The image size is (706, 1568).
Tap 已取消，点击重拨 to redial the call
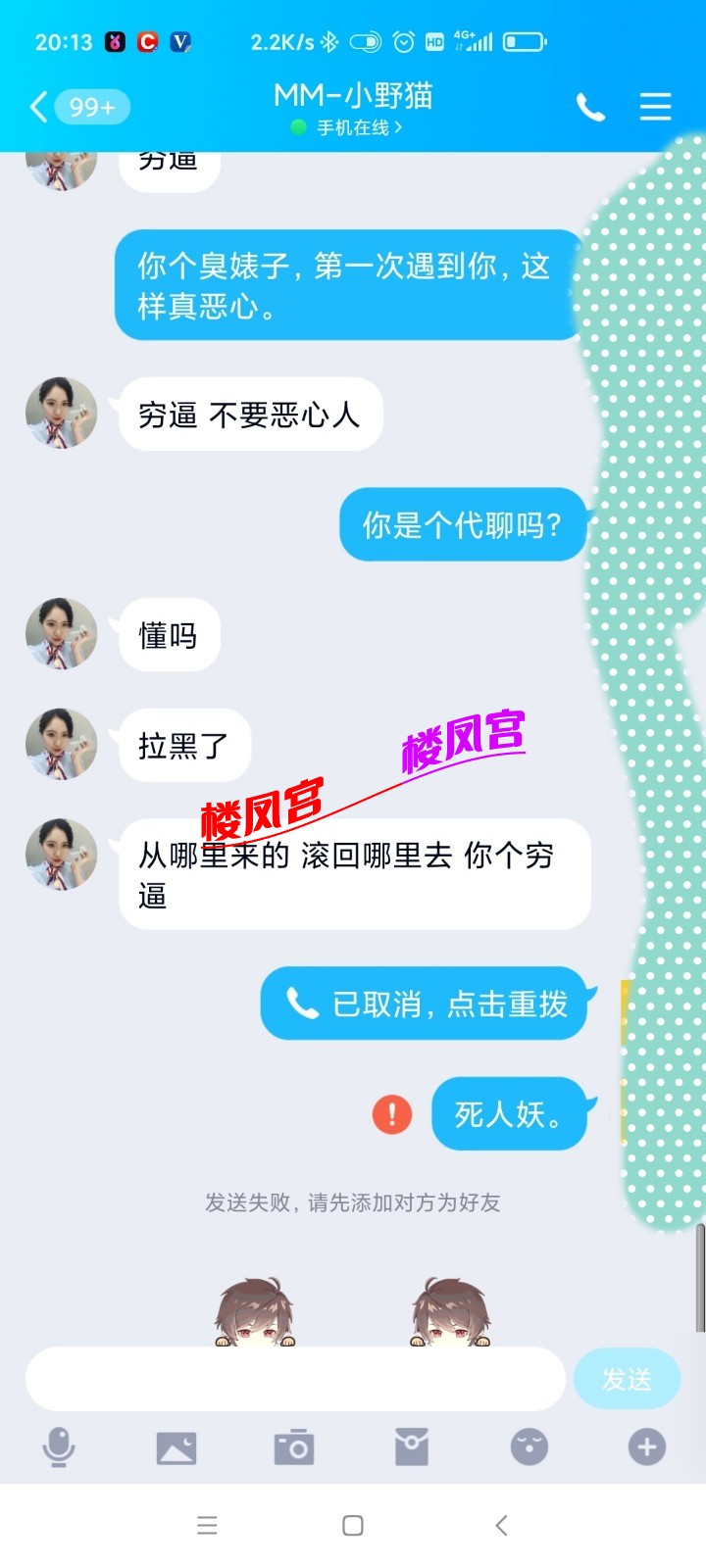point(424,1004)
